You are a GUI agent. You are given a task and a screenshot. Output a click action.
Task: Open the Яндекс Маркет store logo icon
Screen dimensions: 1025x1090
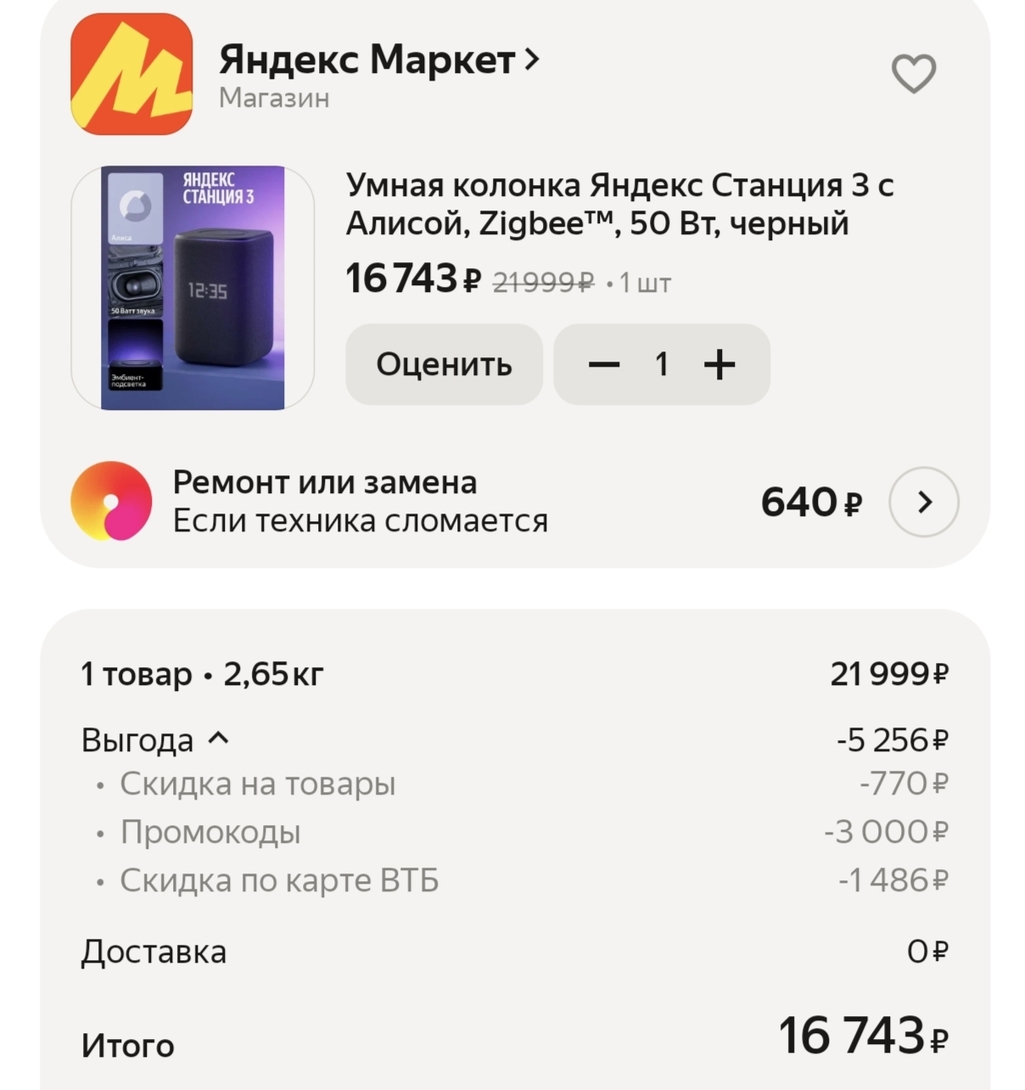click(x=130, y=72)
